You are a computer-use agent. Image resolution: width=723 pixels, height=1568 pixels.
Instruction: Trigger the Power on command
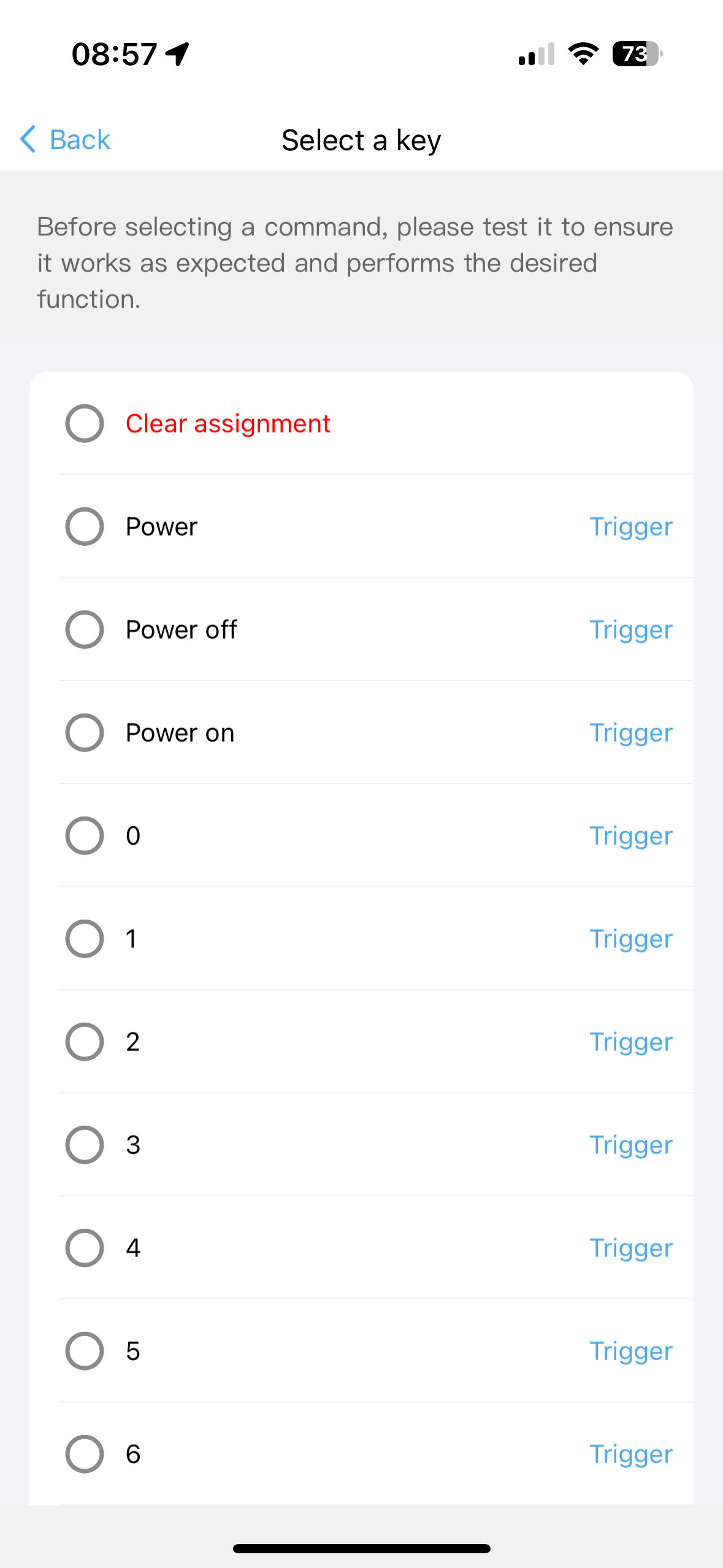click(630, 732)
